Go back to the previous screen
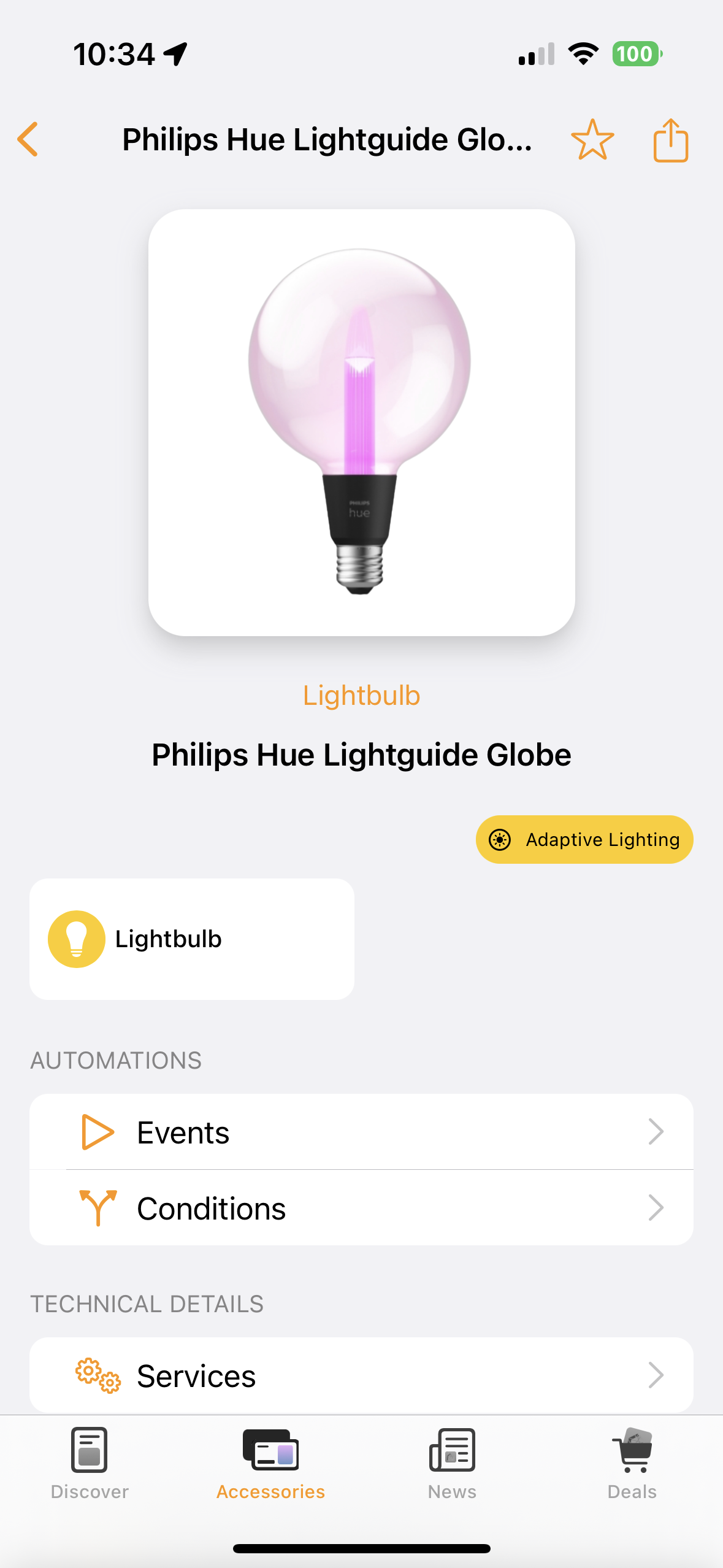Screen dimensions: 723x1568 point(28,139)
